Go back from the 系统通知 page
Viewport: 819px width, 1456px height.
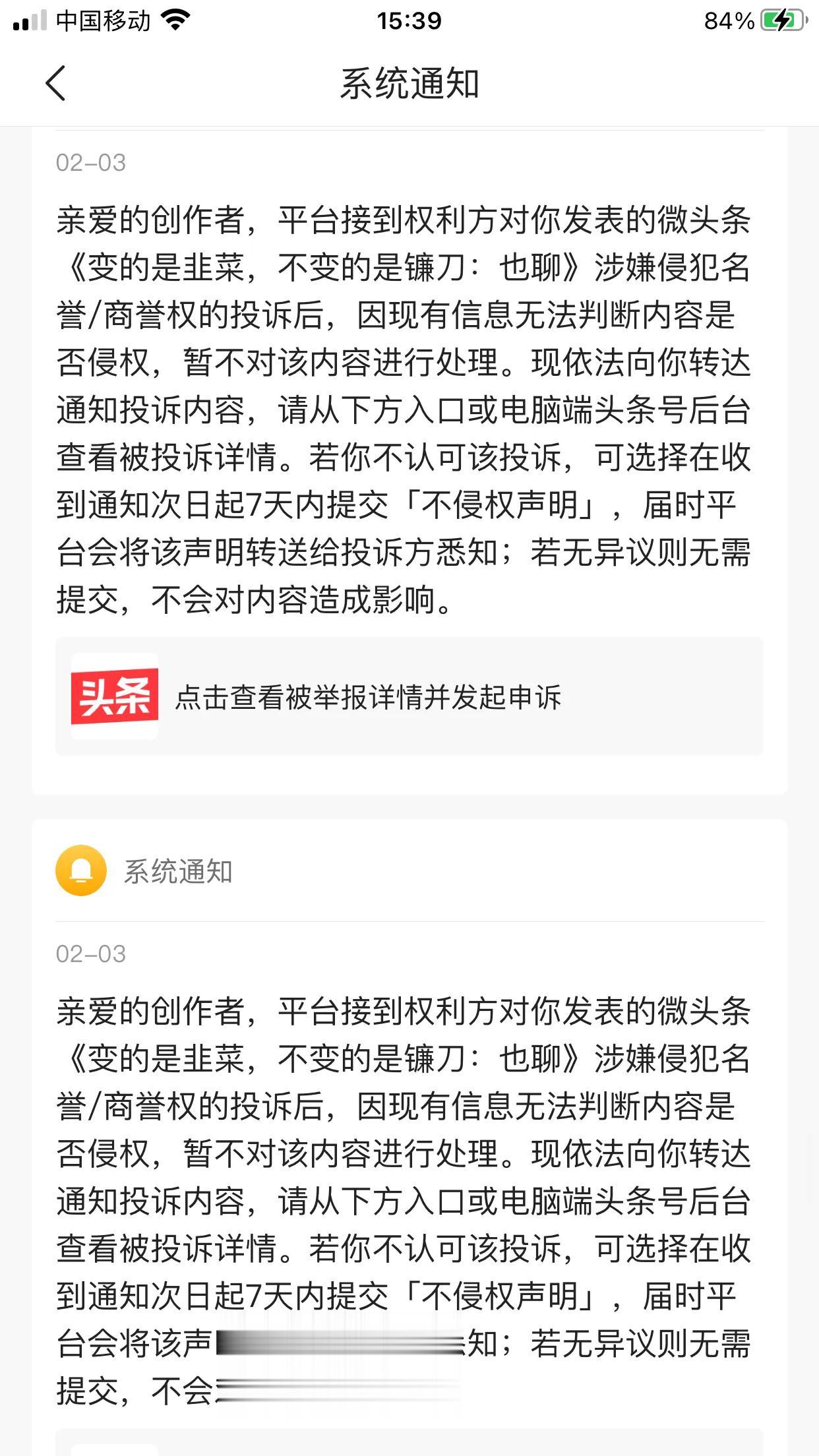[56, 84]
